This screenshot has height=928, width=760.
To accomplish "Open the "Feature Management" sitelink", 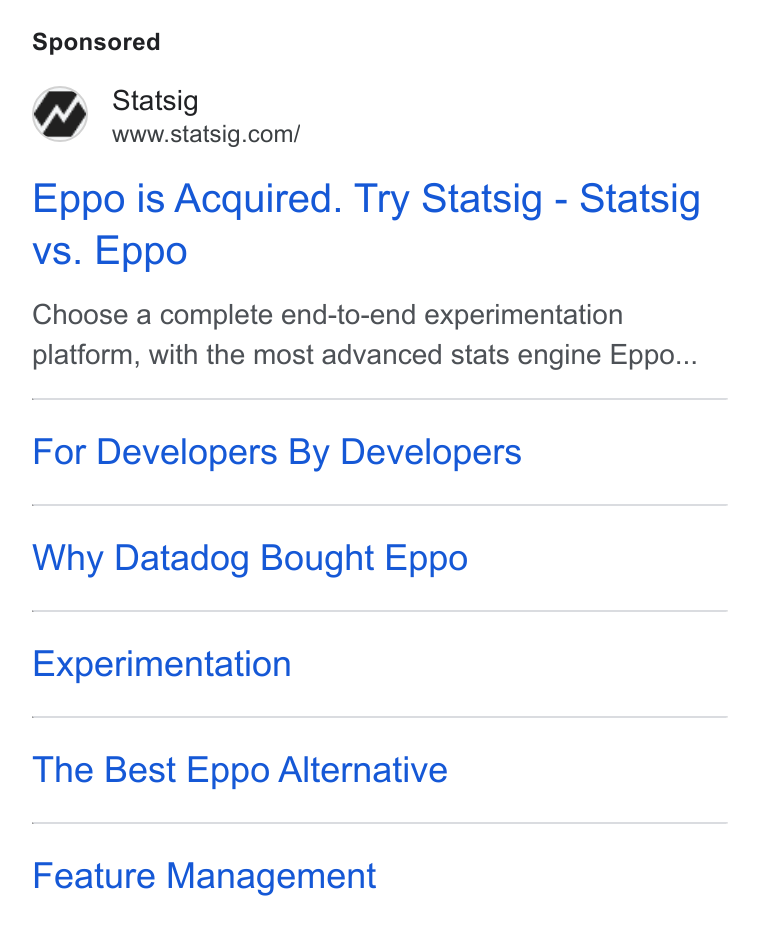I will coord(204,876).
